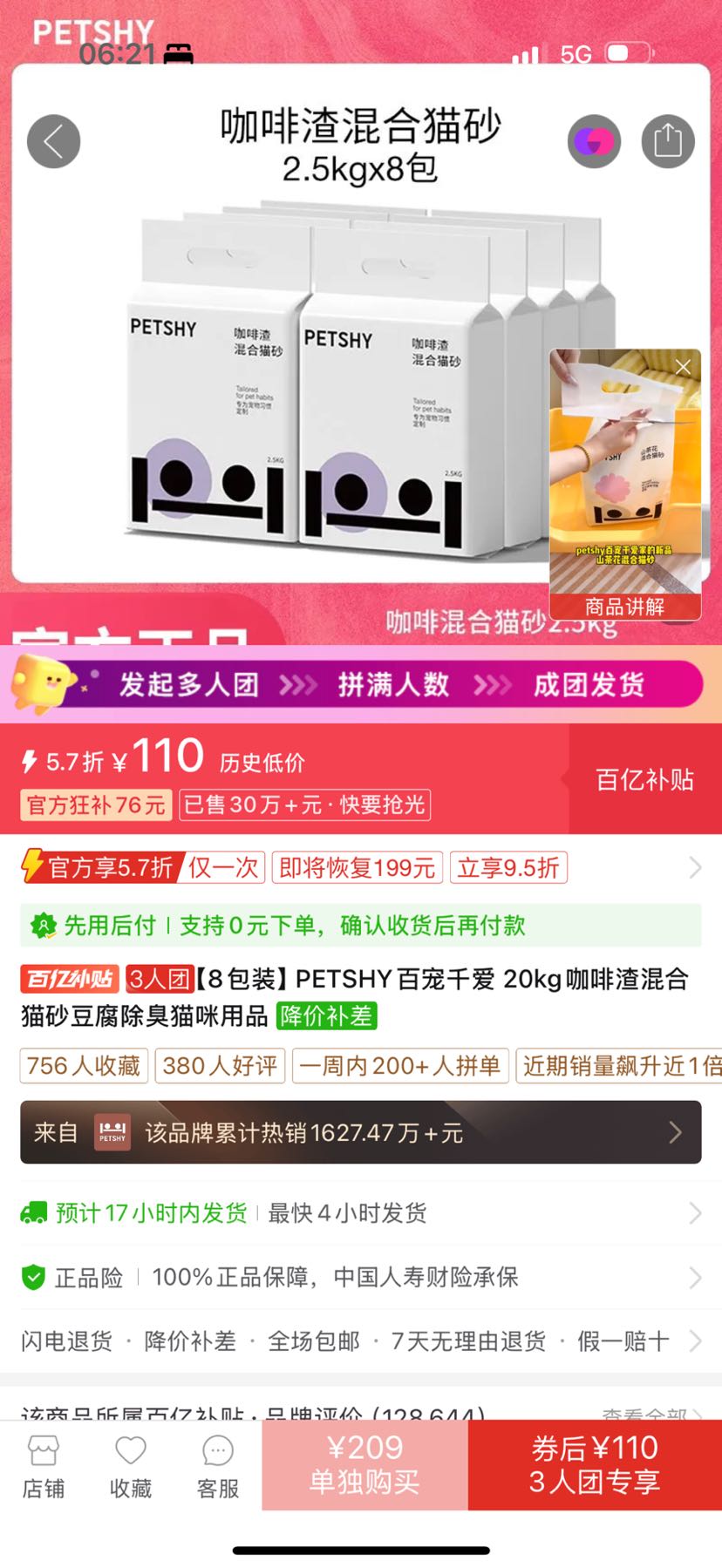Screen dimensions: 722x1568
Task: Contact 客服 customer service
Action: point(218,1466)
